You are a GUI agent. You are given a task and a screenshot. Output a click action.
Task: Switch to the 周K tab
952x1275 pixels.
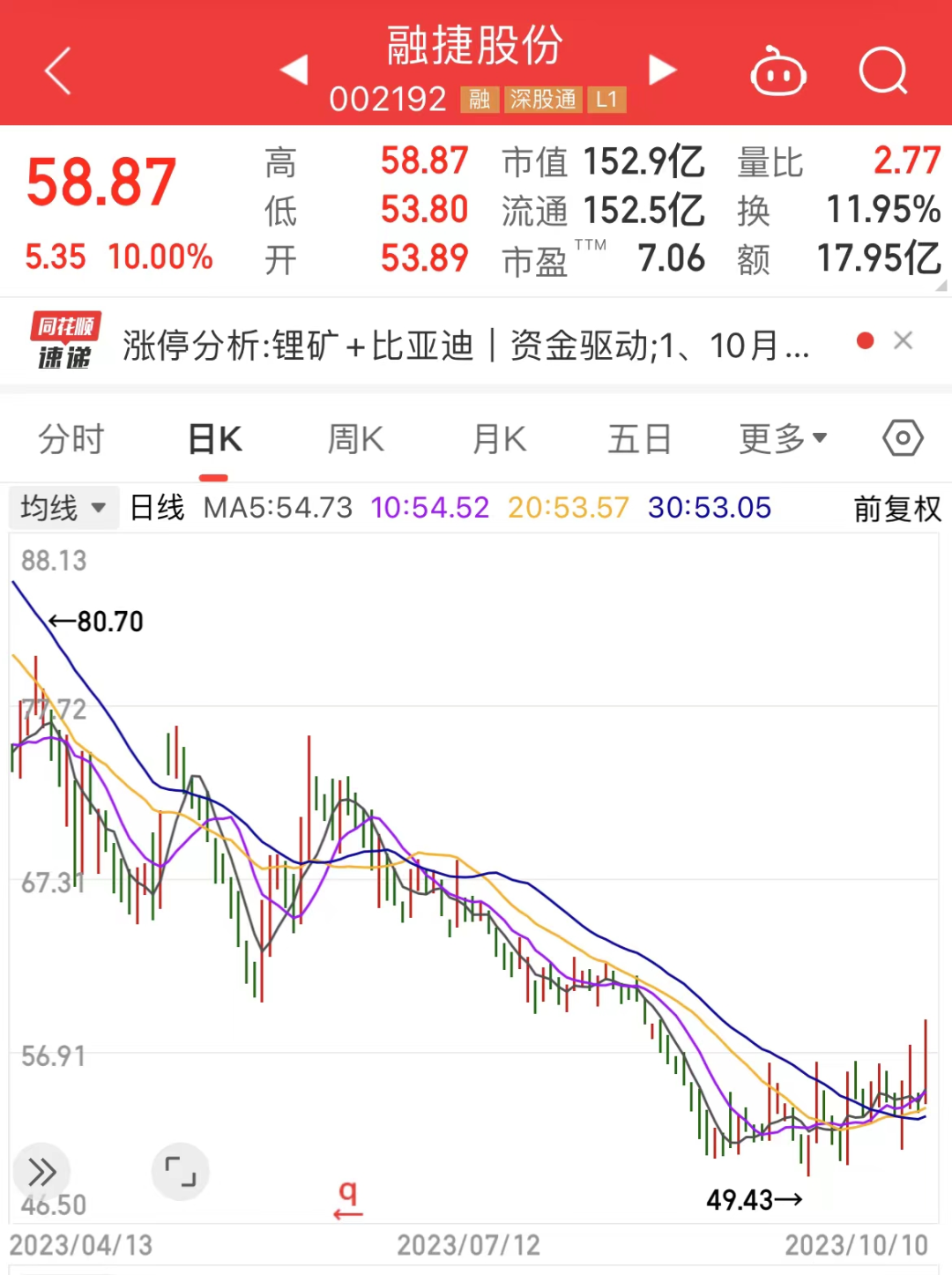click(x=356, y=438)
